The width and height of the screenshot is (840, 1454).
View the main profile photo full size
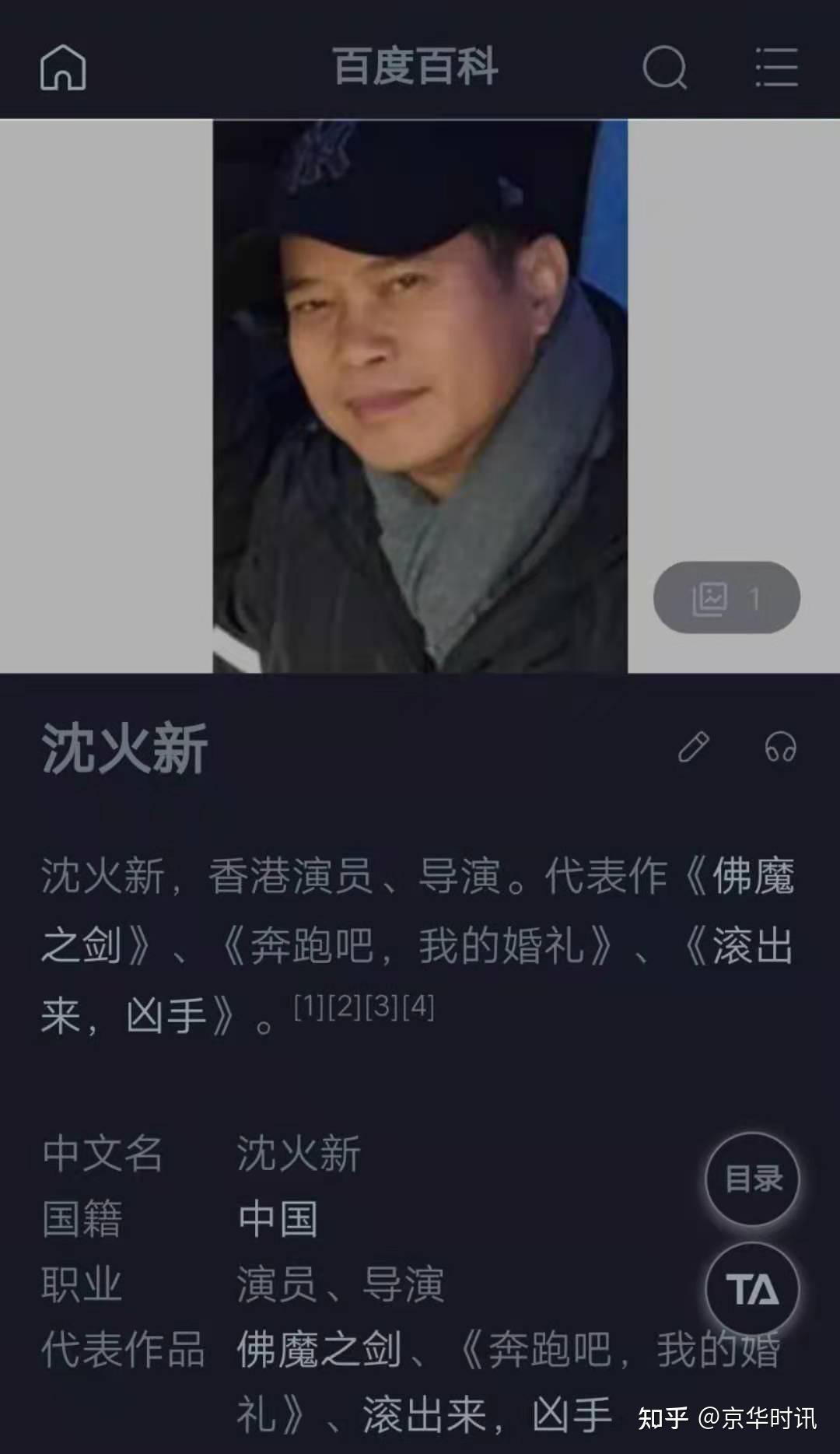pos(420,395)
